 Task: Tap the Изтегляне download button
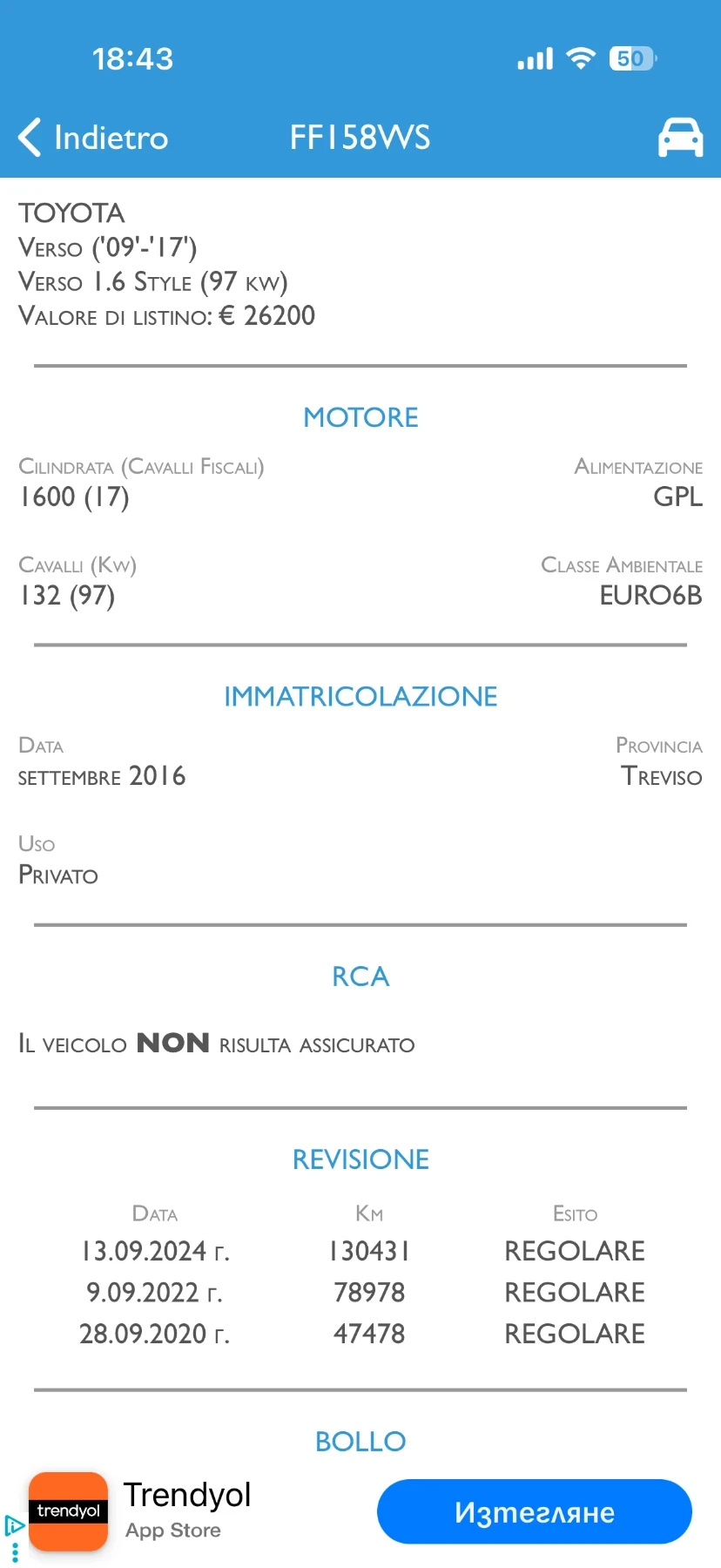534,1511
